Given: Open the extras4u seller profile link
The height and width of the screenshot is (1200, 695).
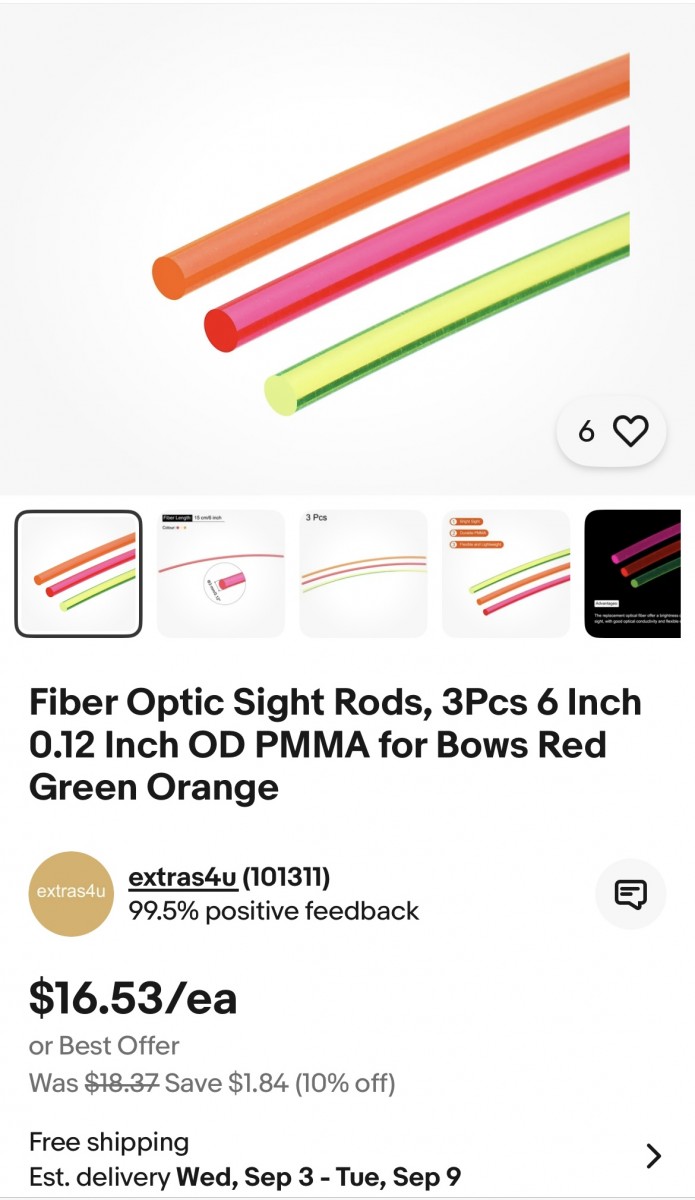Looking at the screenshot, I should click(183, 878).
